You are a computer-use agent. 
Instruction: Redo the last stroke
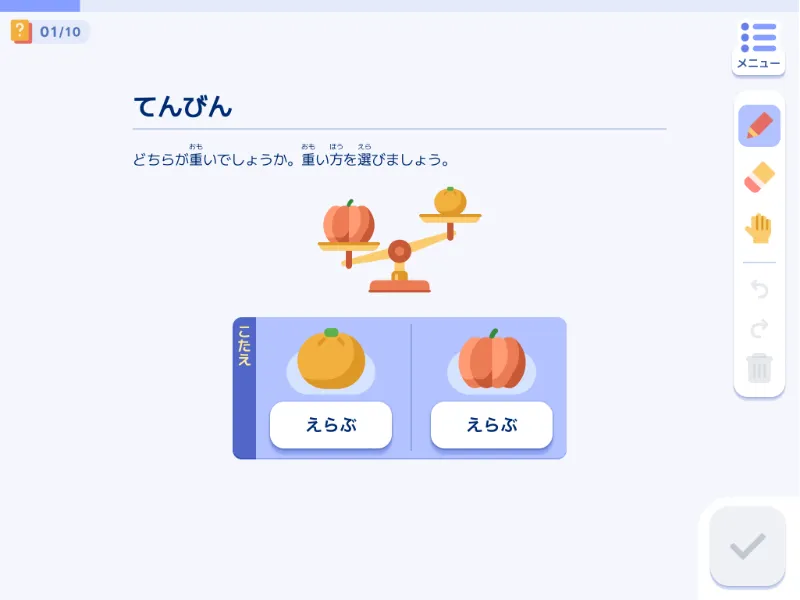[759, 328]
